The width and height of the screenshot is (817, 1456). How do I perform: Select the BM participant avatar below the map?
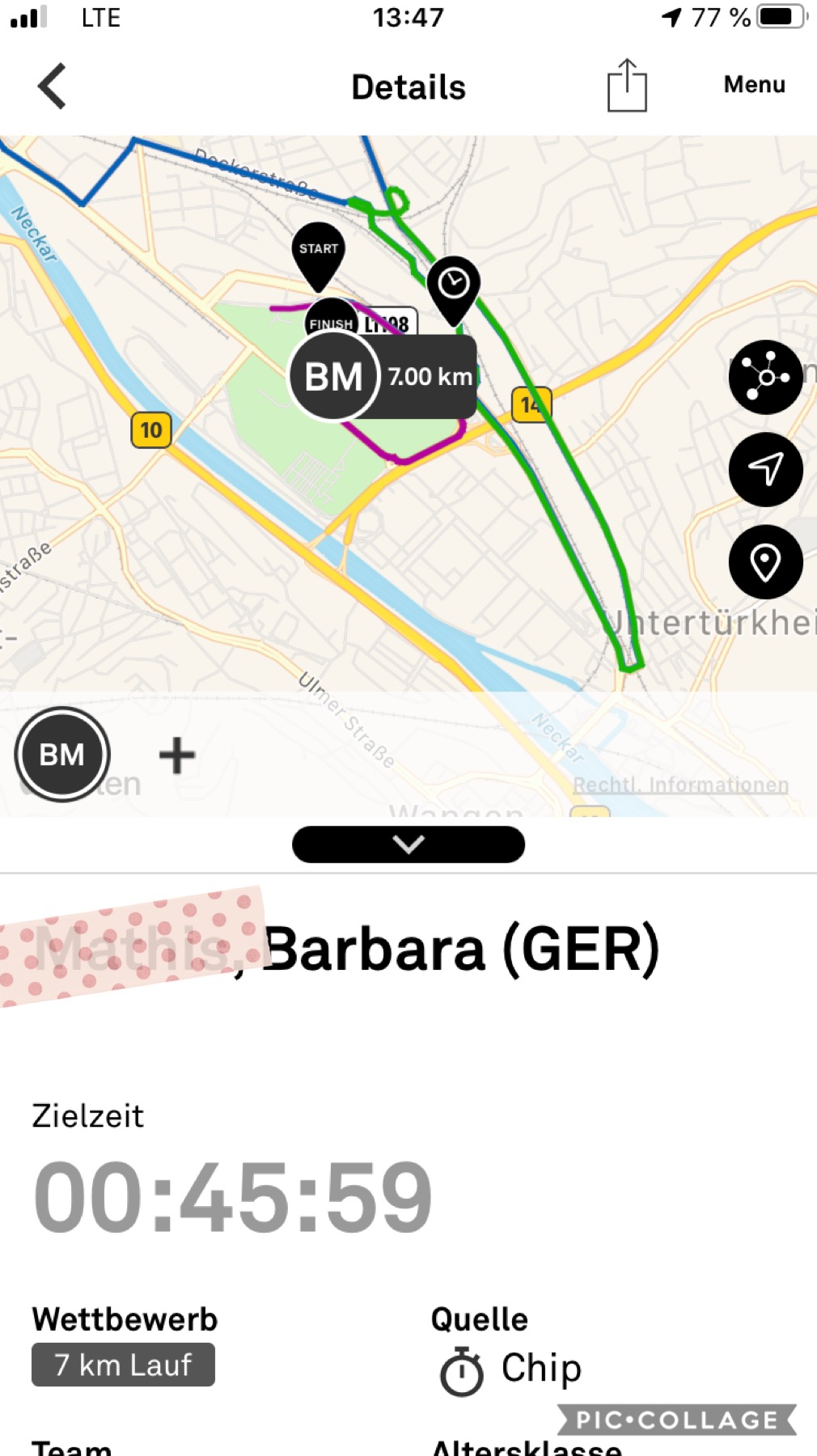coord(62,755)
